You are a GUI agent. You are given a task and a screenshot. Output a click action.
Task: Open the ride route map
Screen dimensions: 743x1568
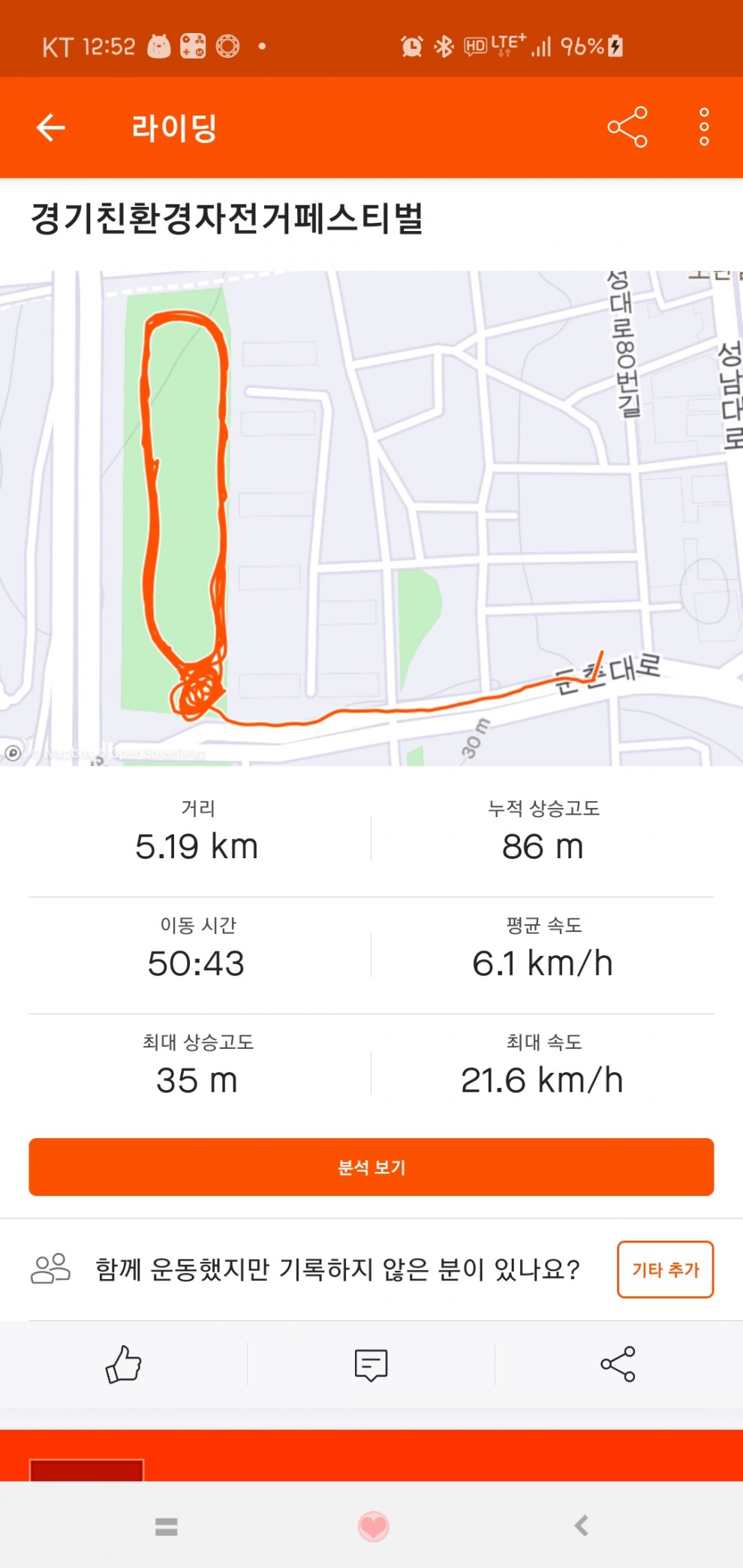[x=371, y=518]
